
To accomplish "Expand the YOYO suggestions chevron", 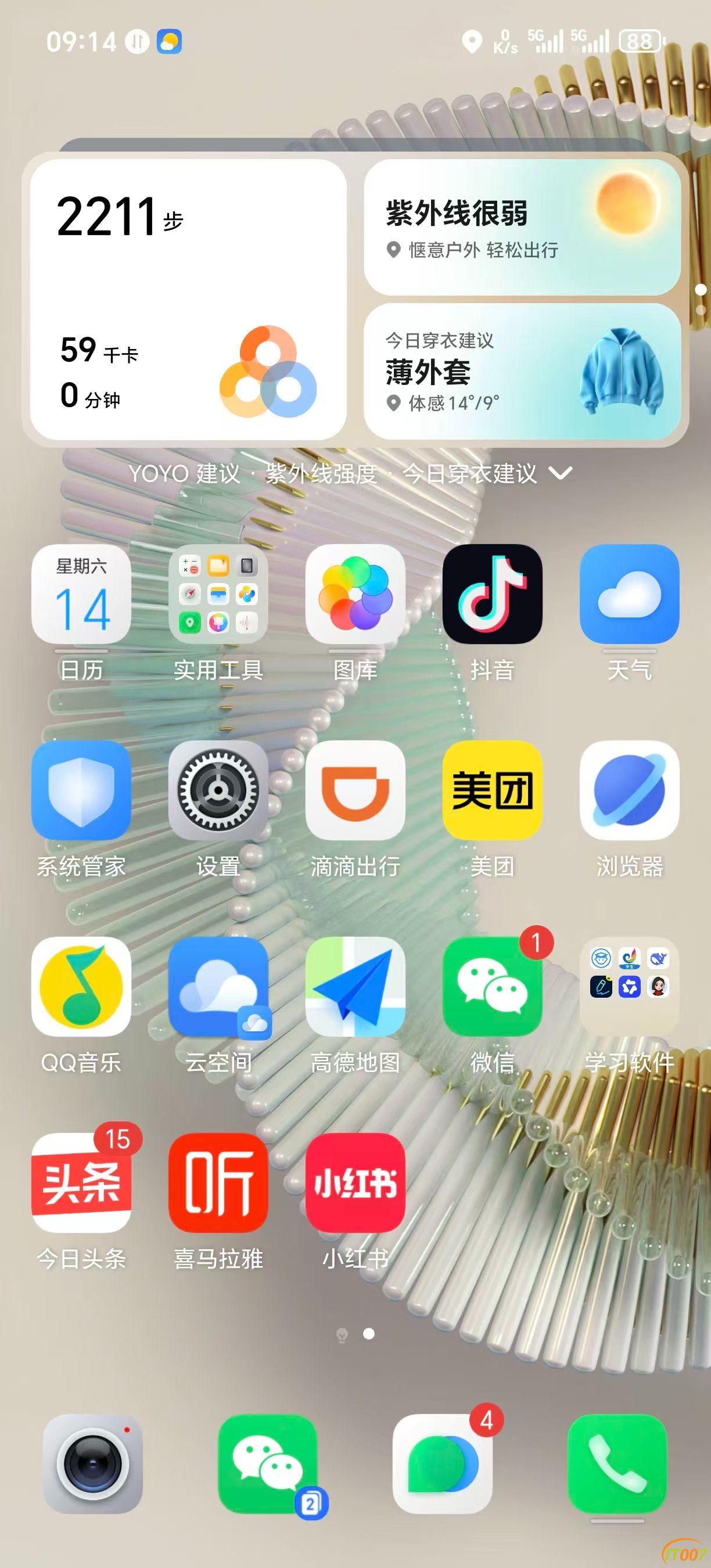I will 560,473.
